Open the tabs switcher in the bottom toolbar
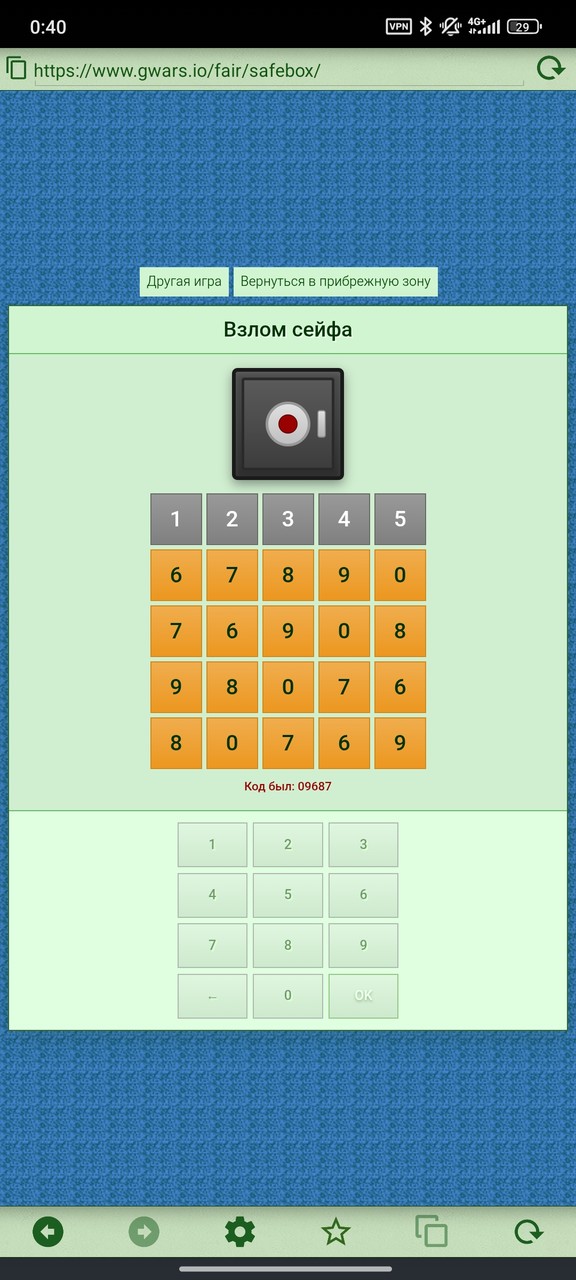 pyautogui.click(x=432, y=1232)
